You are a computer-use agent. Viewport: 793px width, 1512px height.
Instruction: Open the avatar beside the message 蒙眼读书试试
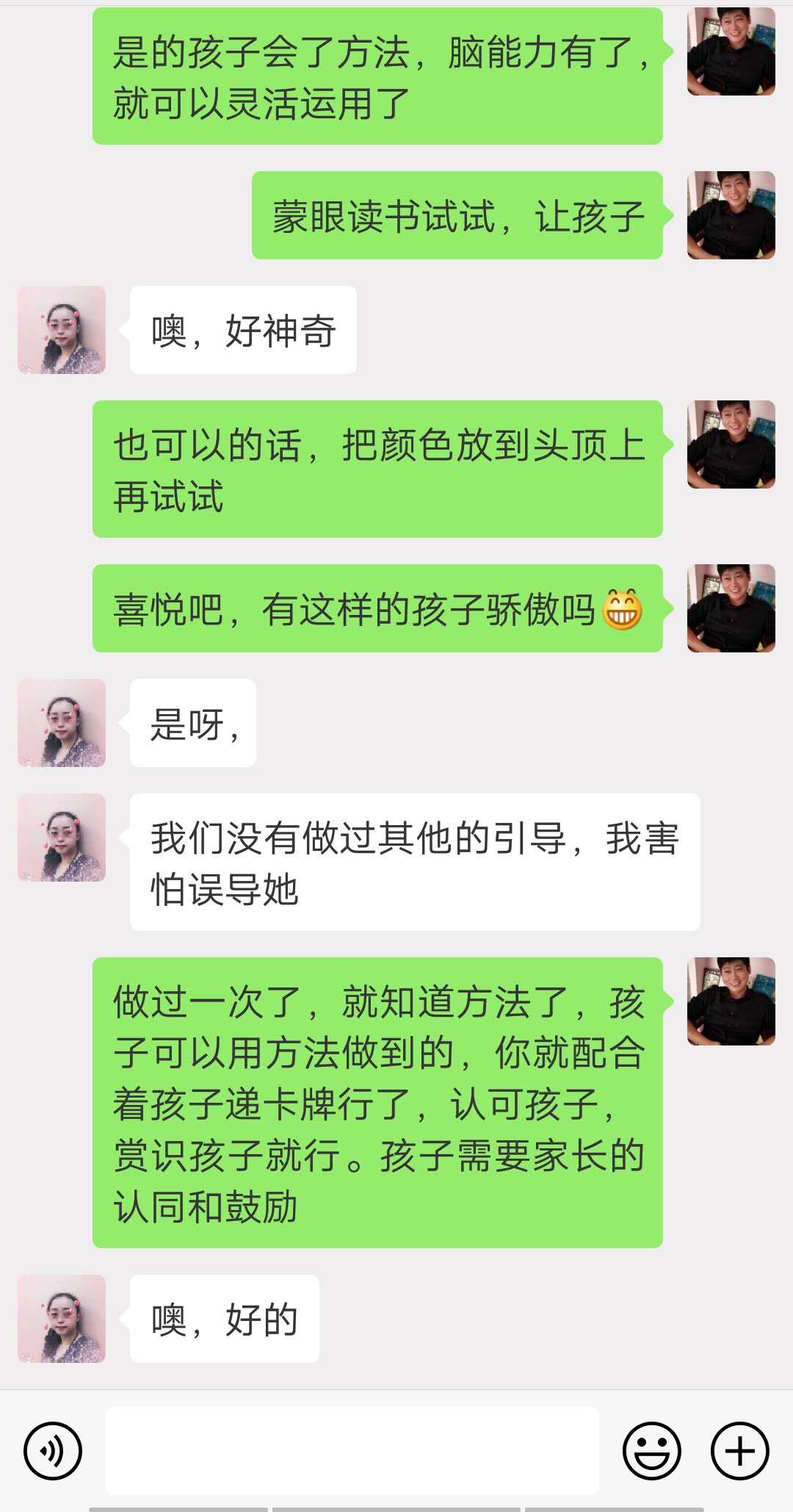[731, 215]
